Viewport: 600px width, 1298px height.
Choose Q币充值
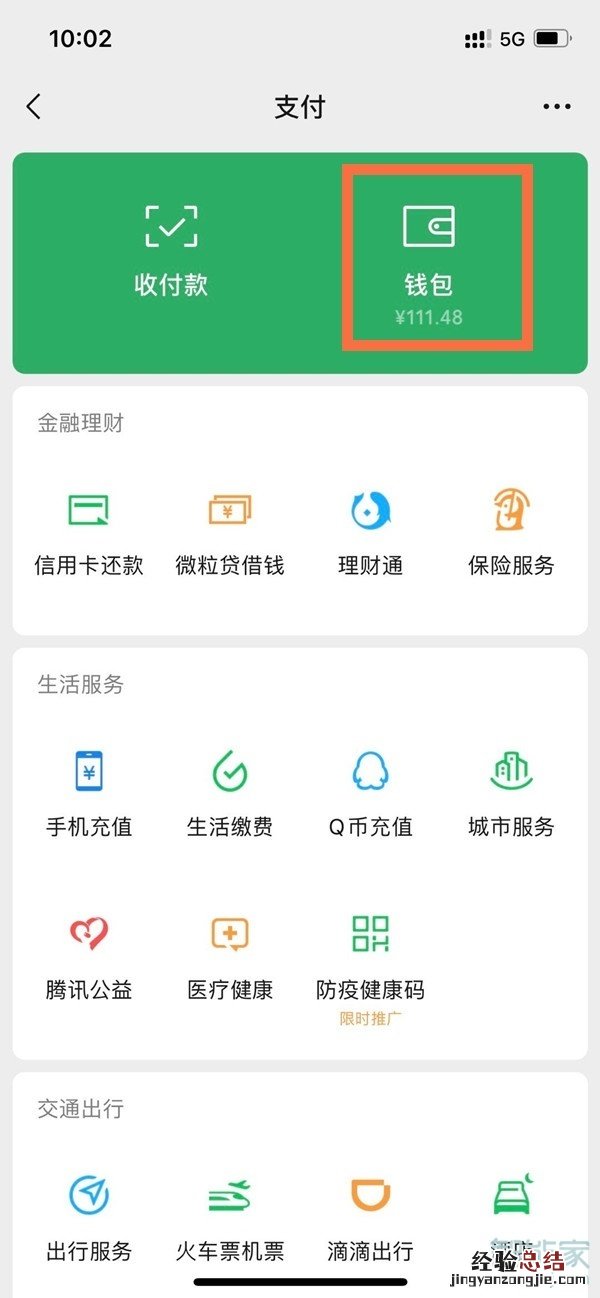coord(371,795)
